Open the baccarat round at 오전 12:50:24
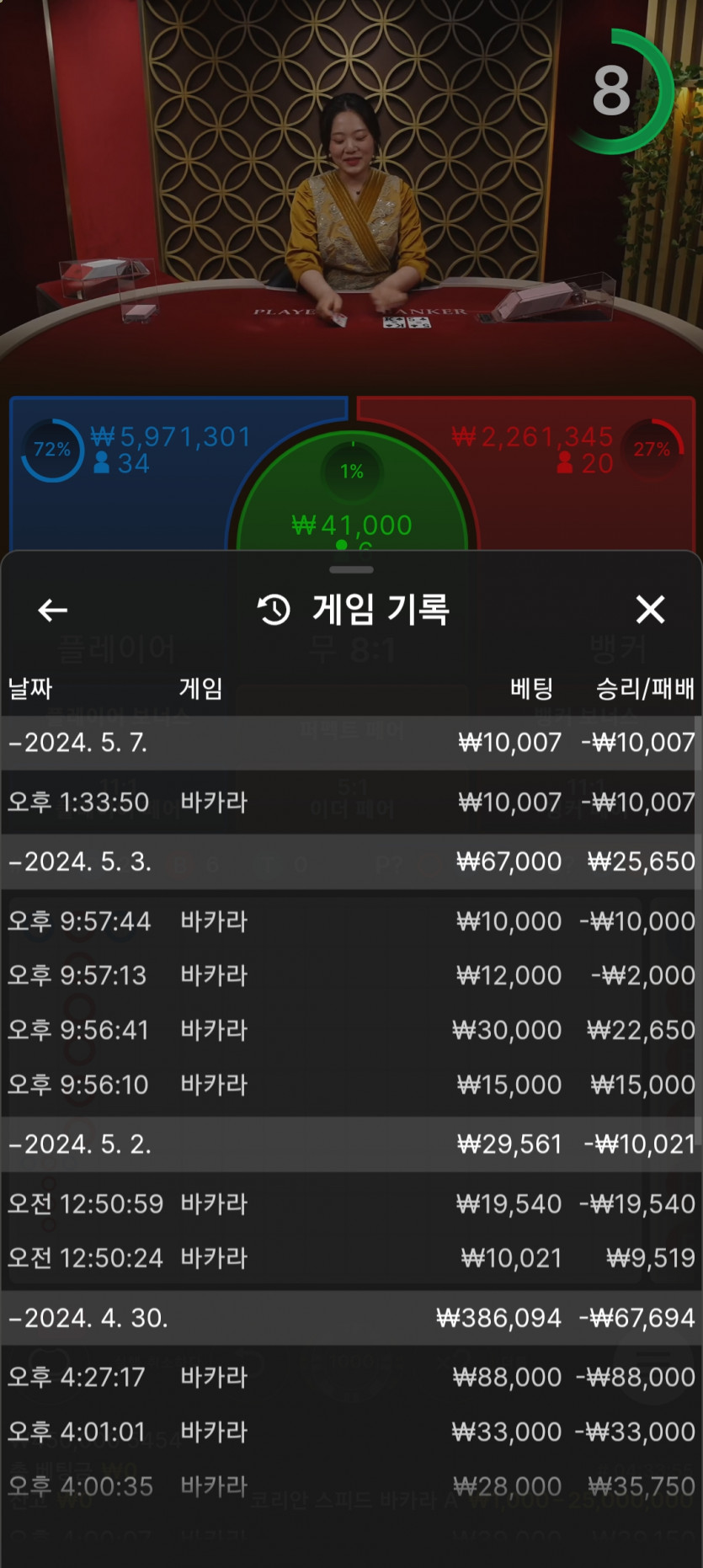 [x=351, y=1259]
